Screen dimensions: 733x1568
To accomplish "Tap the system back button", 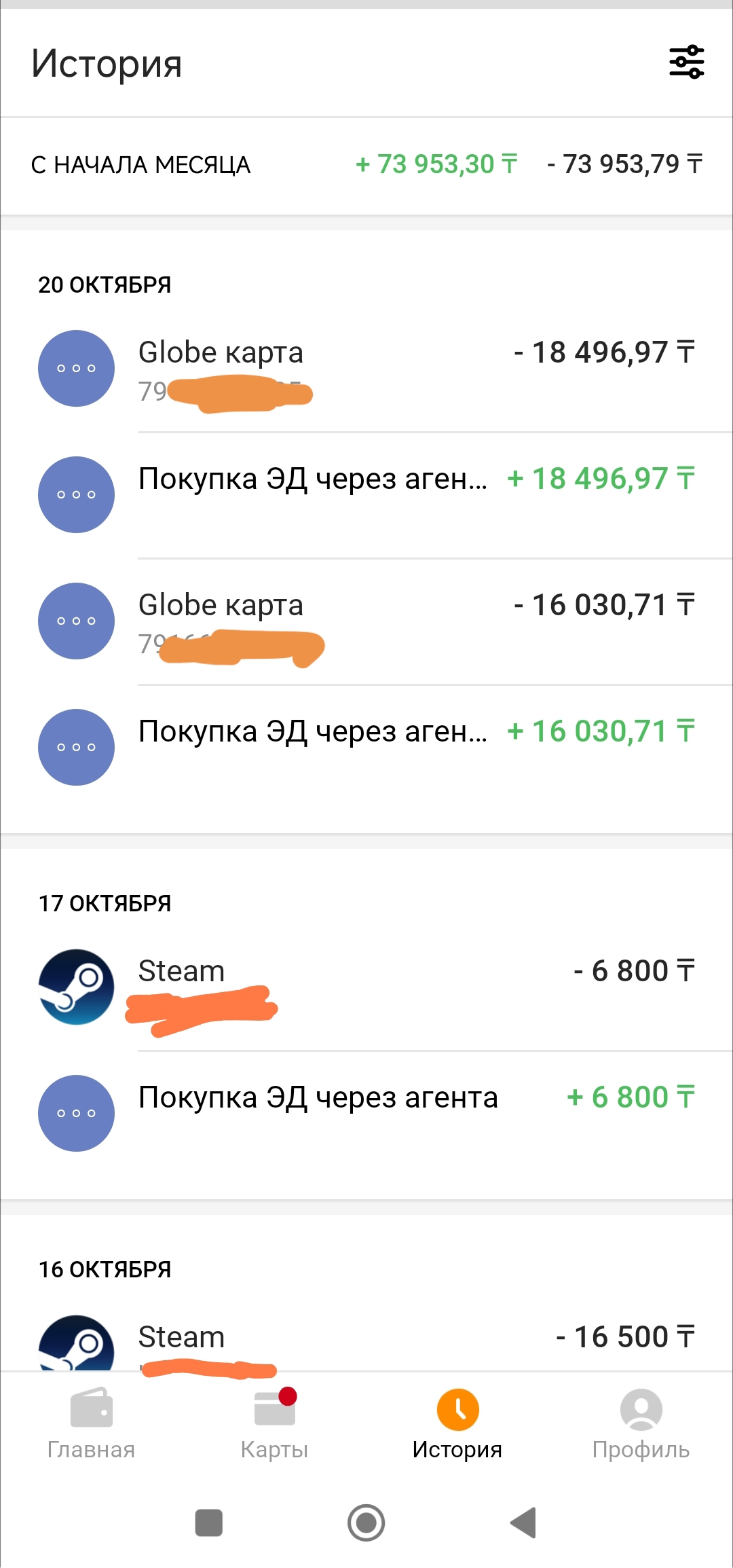I will (x=524, y=1523).
